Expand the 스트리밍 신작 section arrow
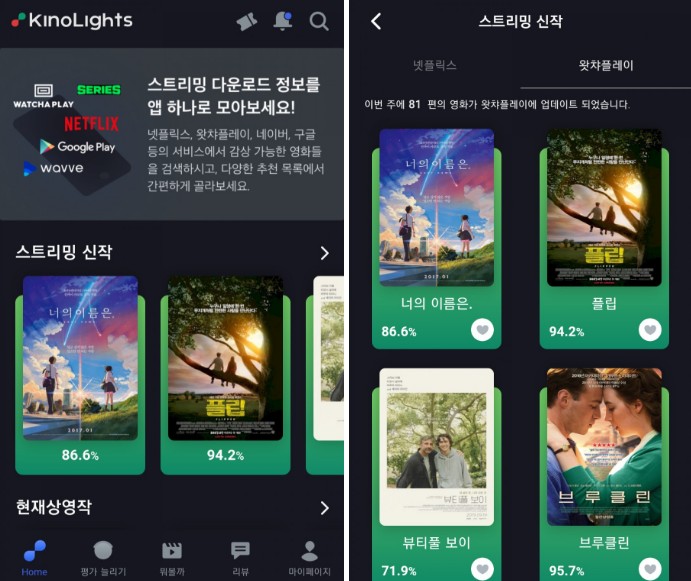The height and width of the screenshot is (581, 691). (324, 253)
